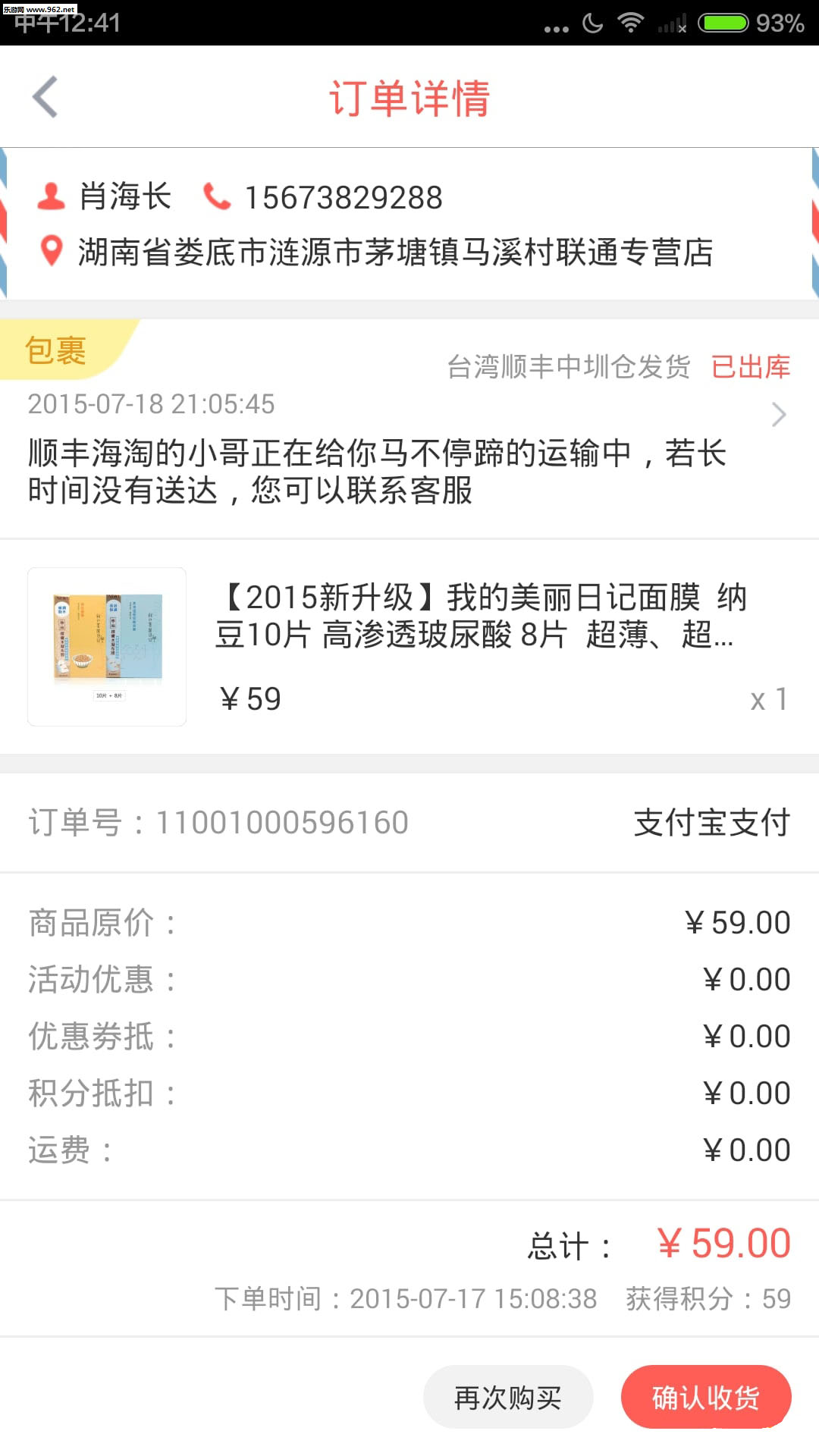Image resolution: width=819 pixels, height=1456 pixels.
Task: Tap the 支付宝支付 payment method label
Action: (x=711, y=821)
